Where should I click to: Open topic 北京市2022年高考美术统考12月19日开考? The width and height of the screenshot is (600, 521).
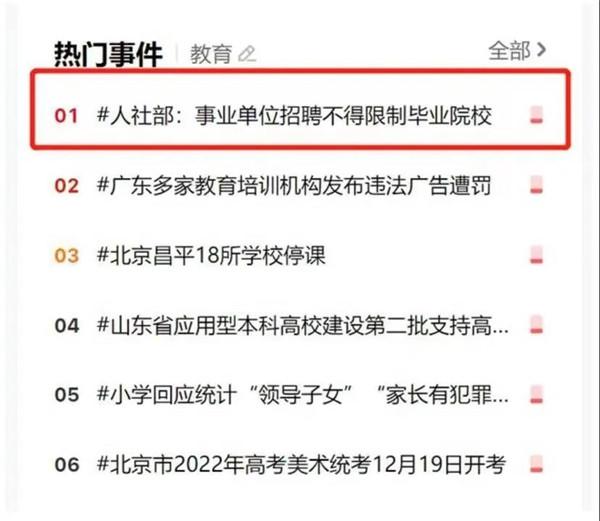[302, 464]
